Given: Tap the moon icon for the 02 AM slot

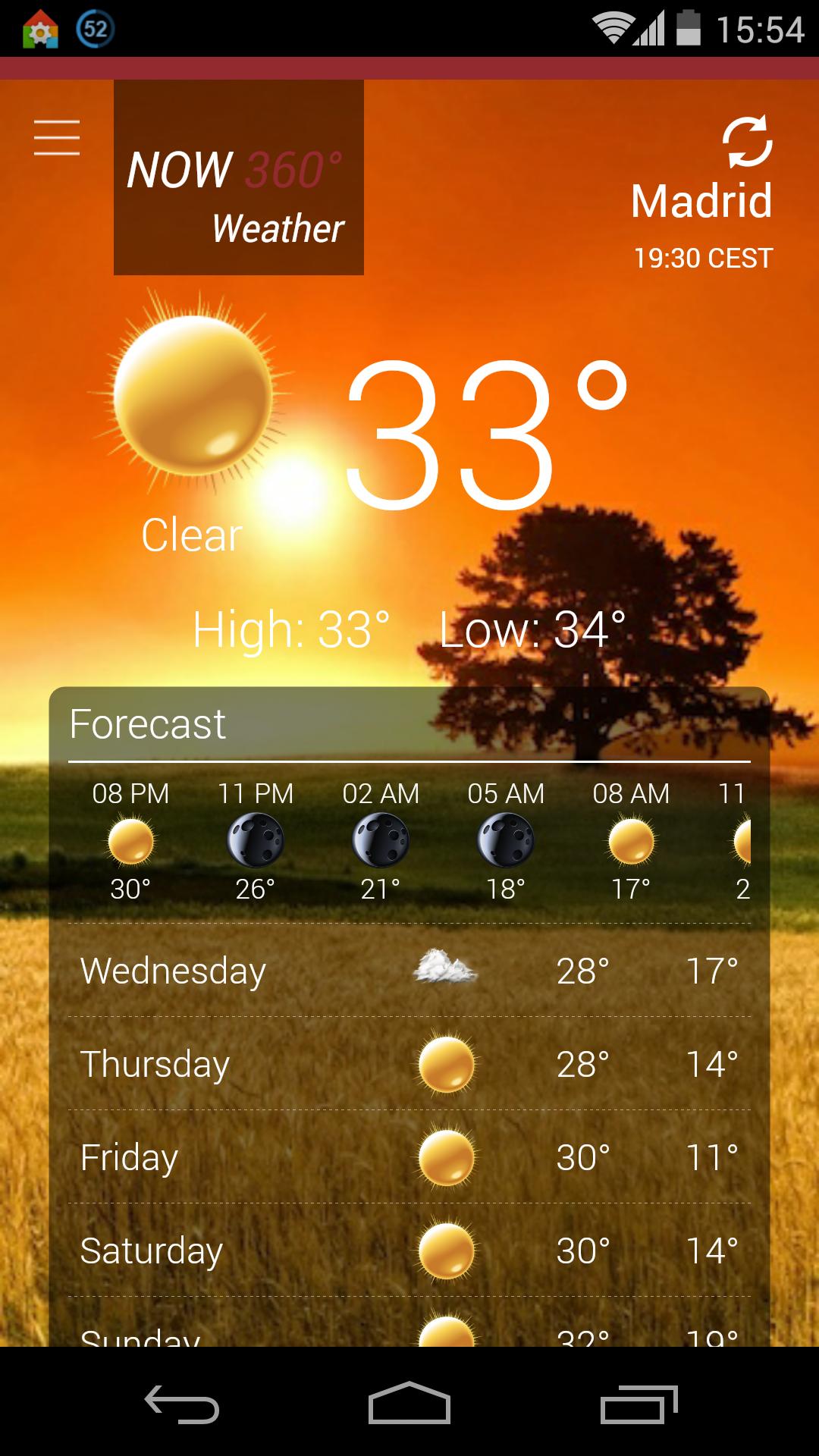Looking at the screenshot, I should click(381, 844).
